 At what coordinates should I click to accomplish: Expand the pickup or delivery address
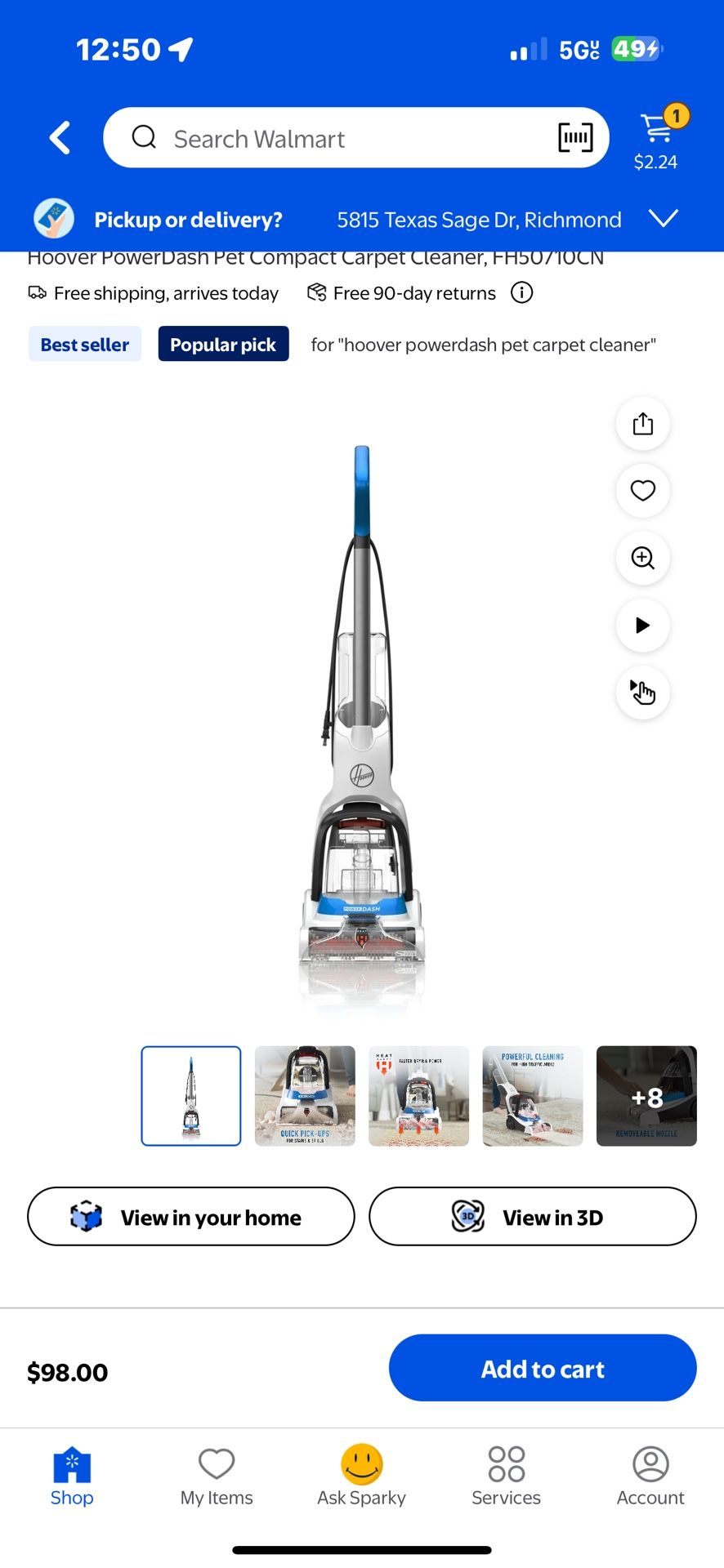664,219
